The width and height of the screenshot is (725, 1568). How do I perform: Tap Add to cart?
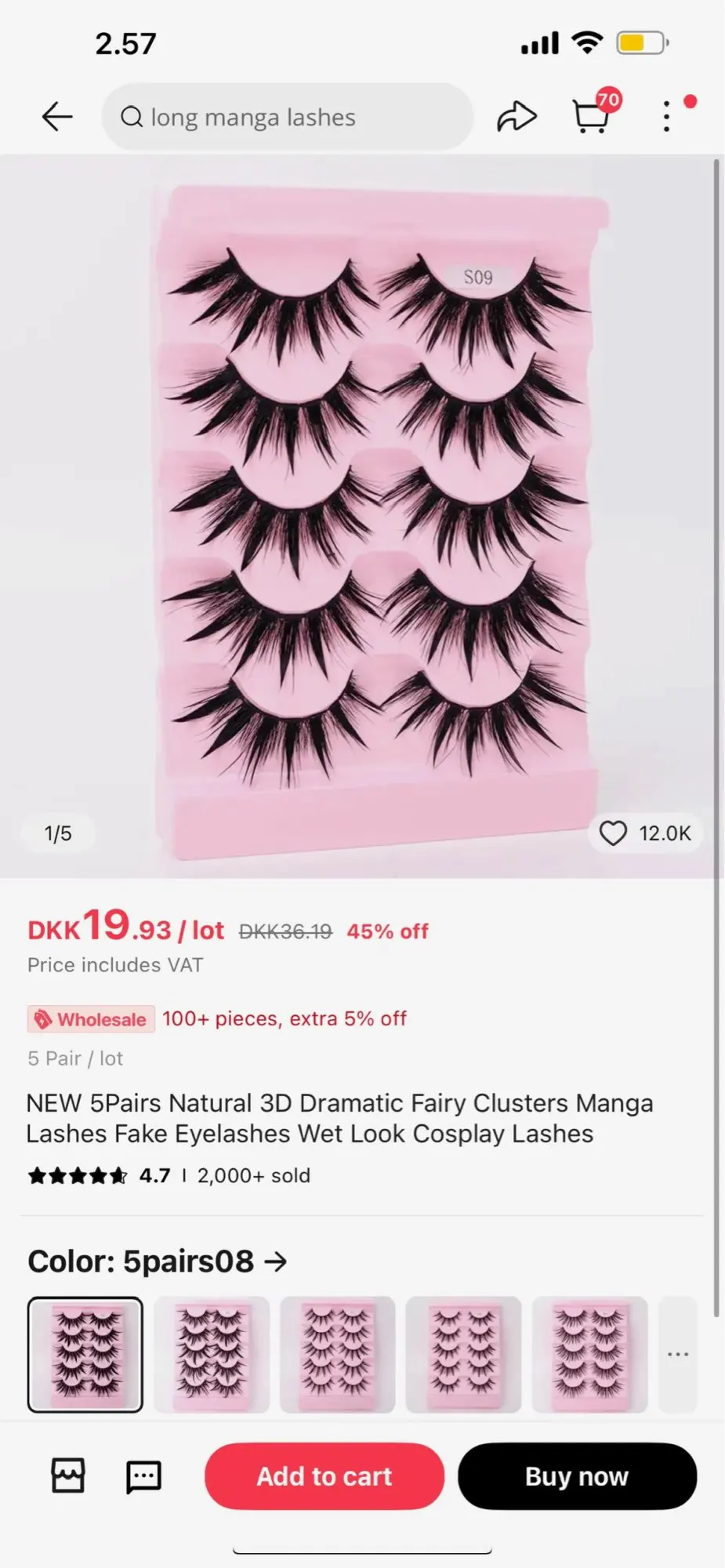tap(324, 1476)
